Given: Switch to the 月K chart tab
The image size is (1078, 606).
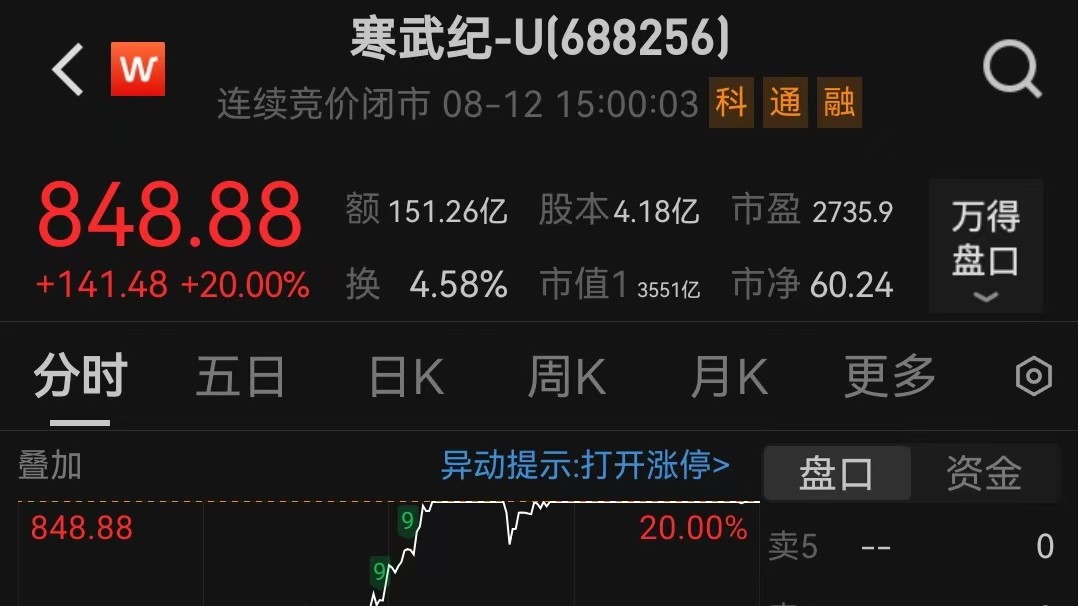Looking at the screenshot, I should [x=729, y=378].
